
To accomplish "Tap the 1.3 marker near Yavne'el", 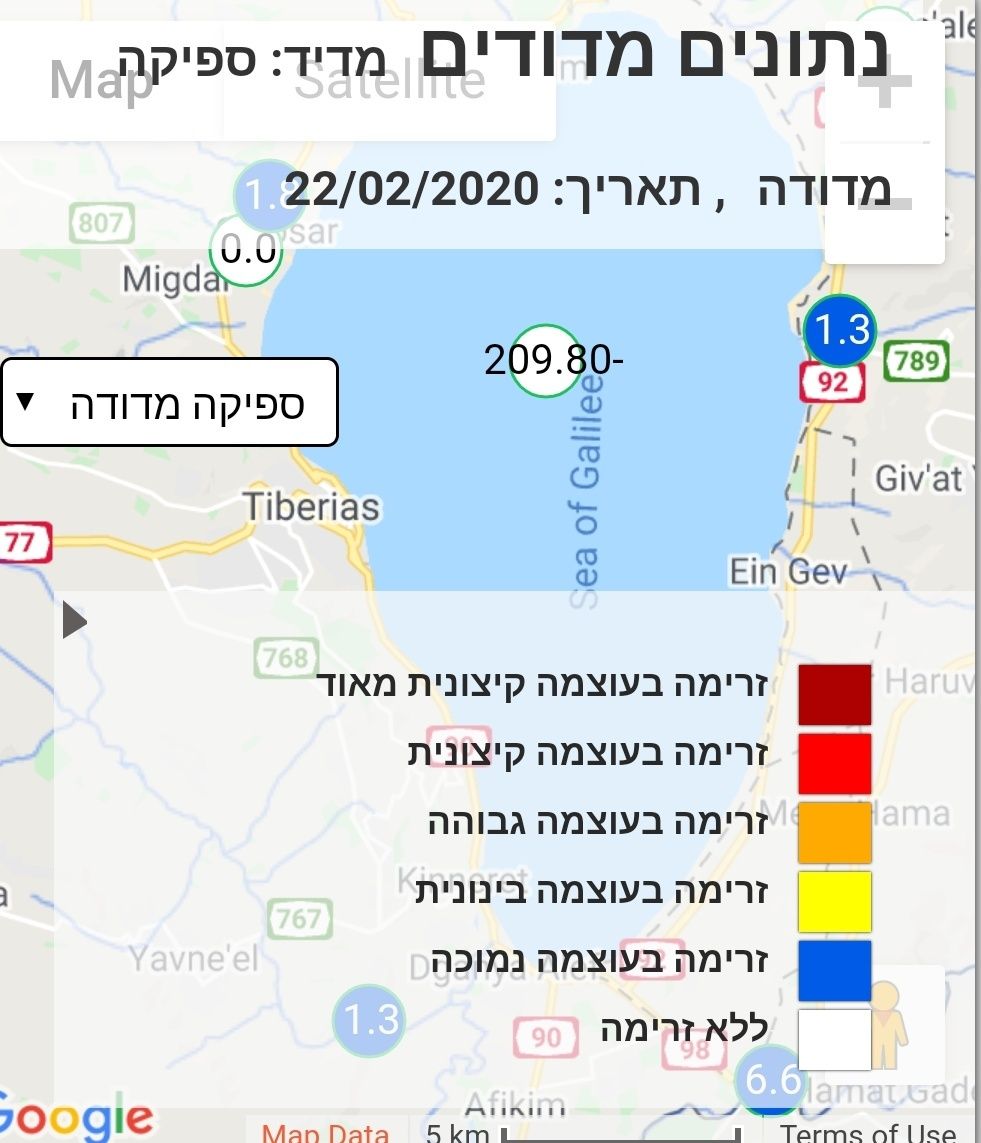I will (x=369, y=1019).
